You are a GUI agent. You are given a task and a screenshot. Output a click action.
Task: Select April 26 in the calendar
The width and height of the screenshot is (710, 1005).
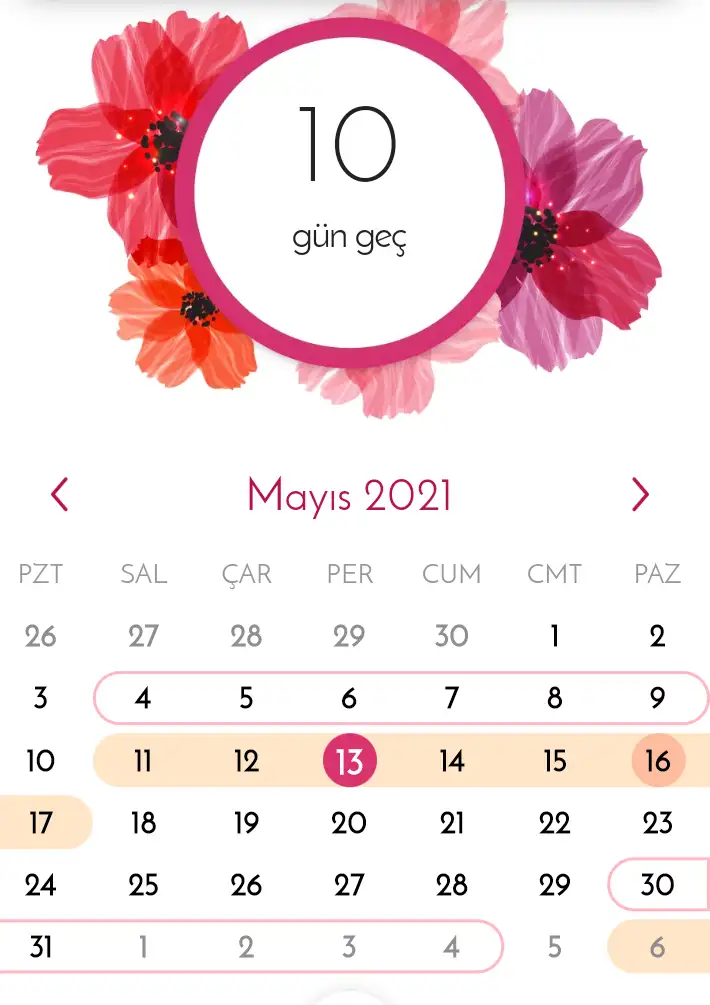[40, 636]
